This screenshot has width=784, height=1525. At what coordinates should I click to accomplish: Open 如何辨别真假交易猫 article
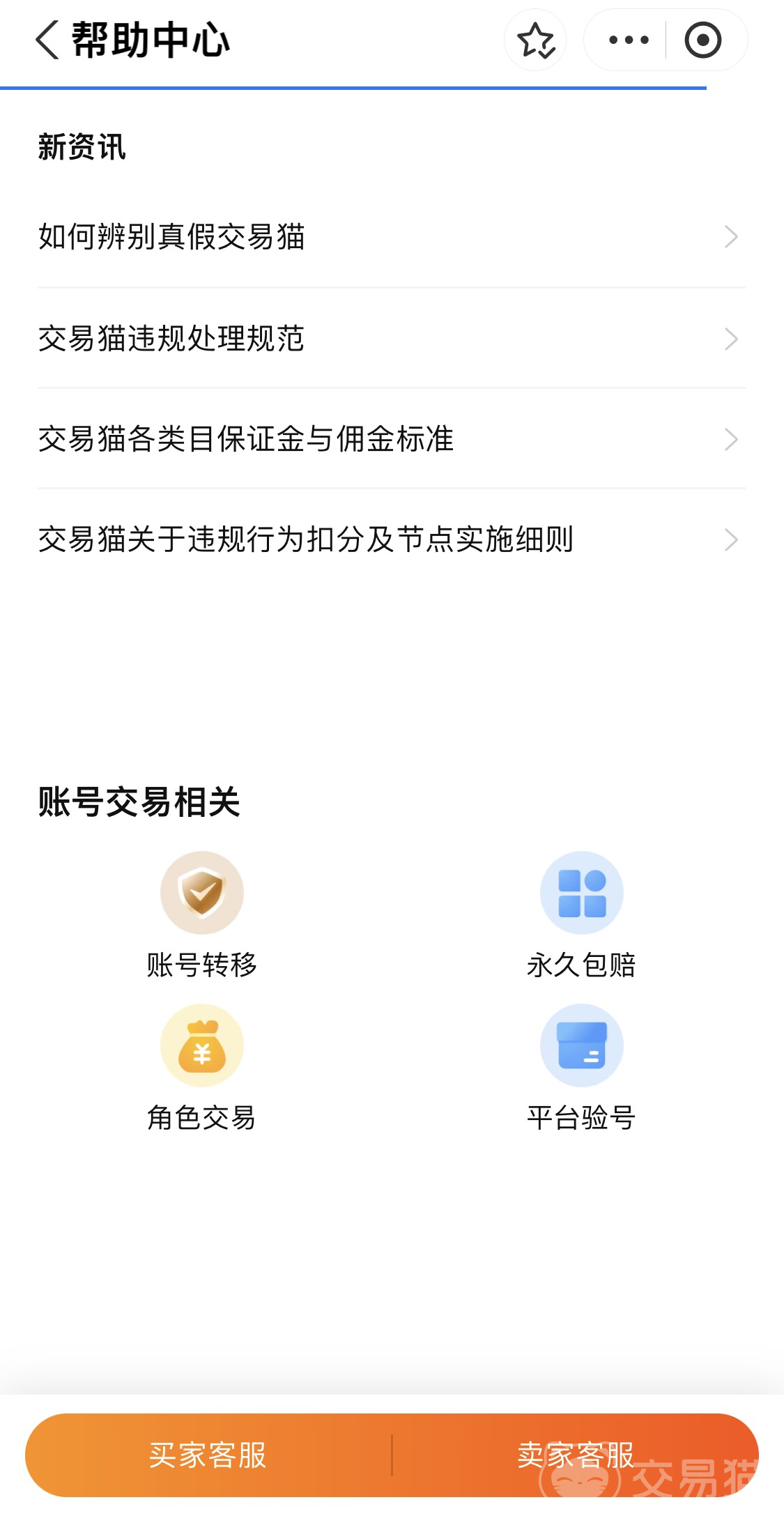[x=387, y=237]
